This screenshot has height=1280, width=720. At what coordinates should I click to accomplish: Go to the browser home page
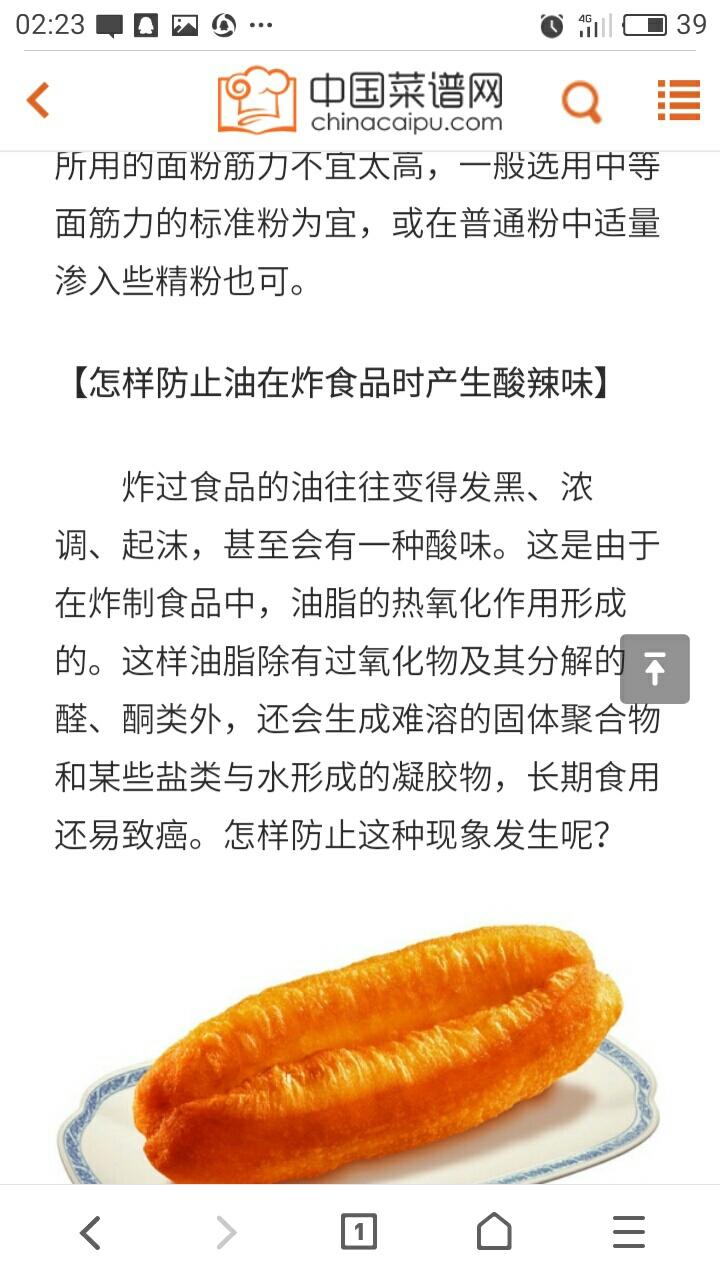pos(494,1232)
